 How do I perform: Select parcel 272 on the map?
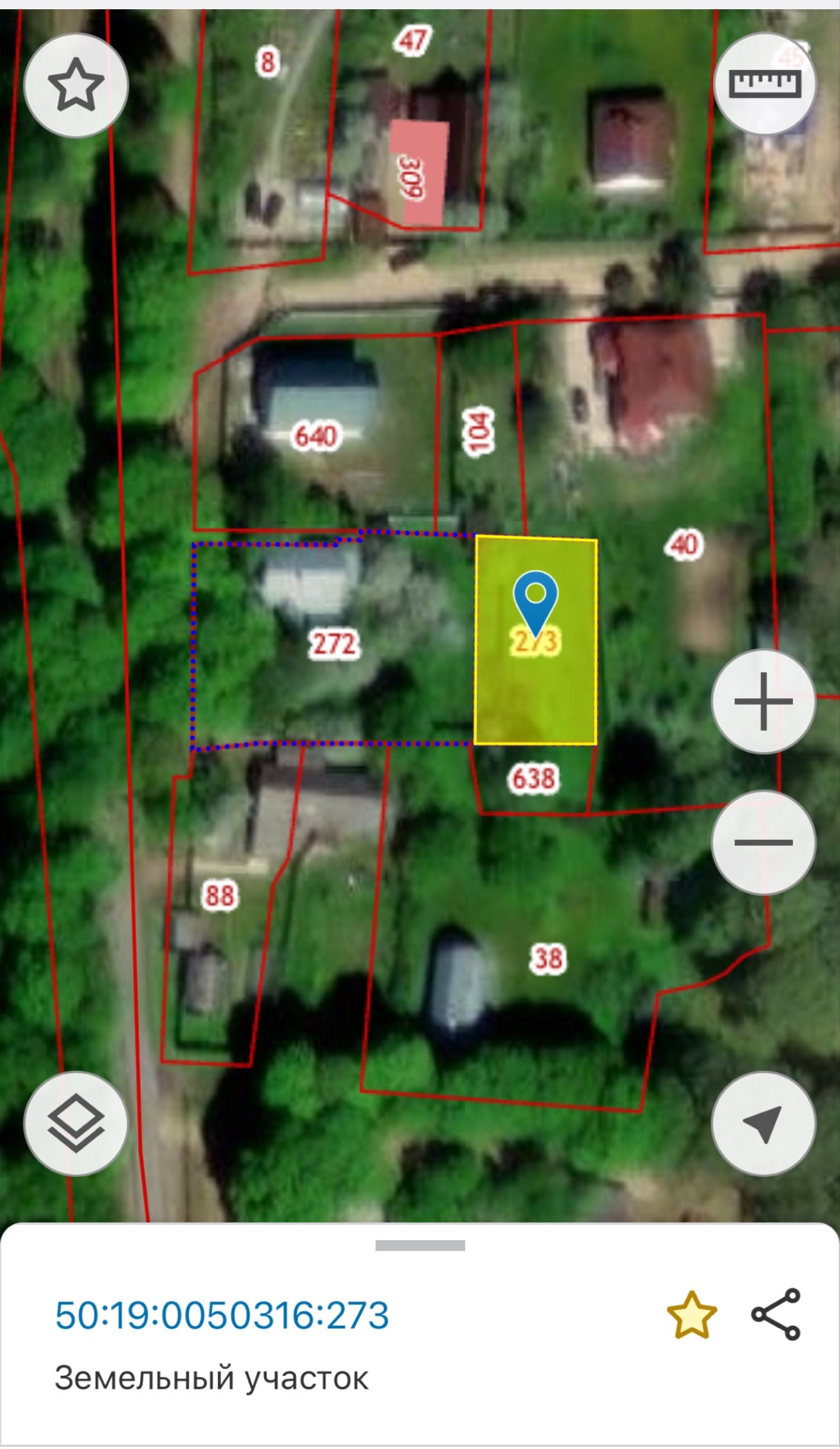[x=334, y=644]
